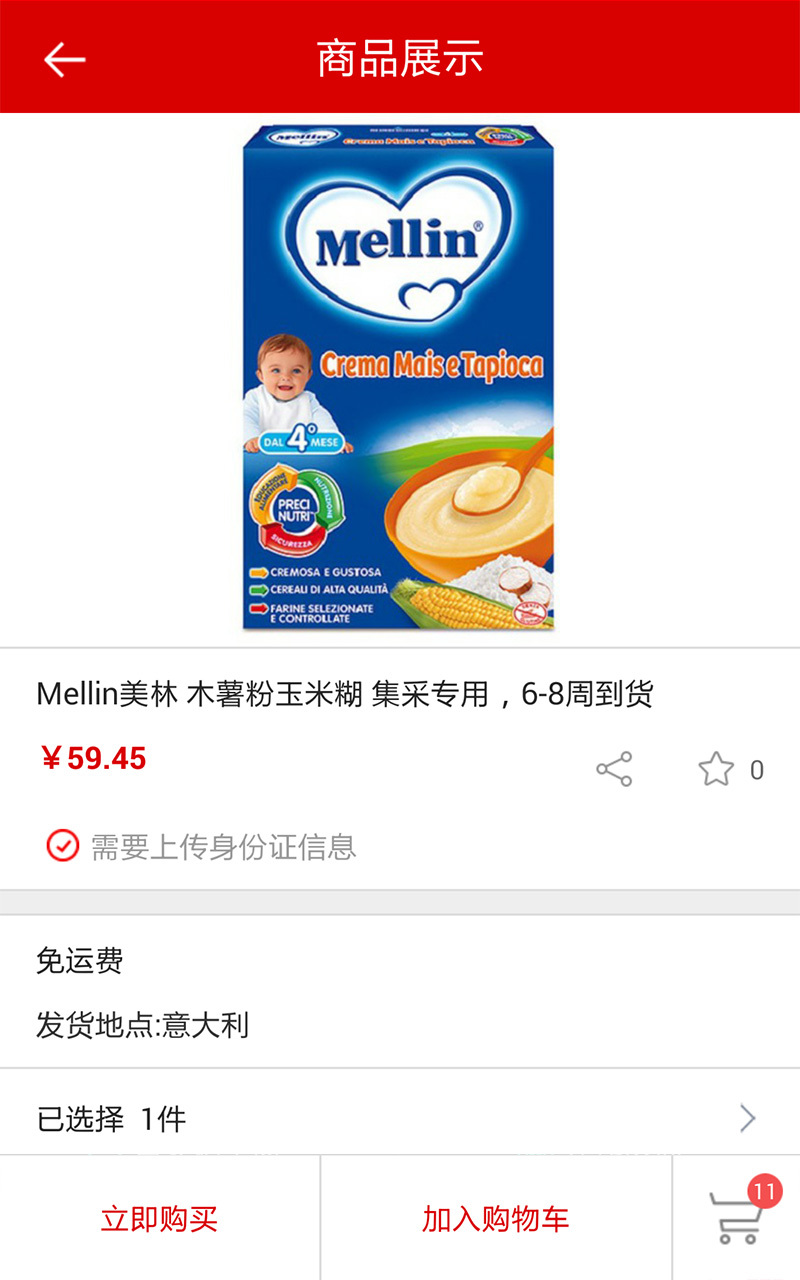Add product to favorites with star
This screenshot has width=800, height=1280.
coord(716,769)
